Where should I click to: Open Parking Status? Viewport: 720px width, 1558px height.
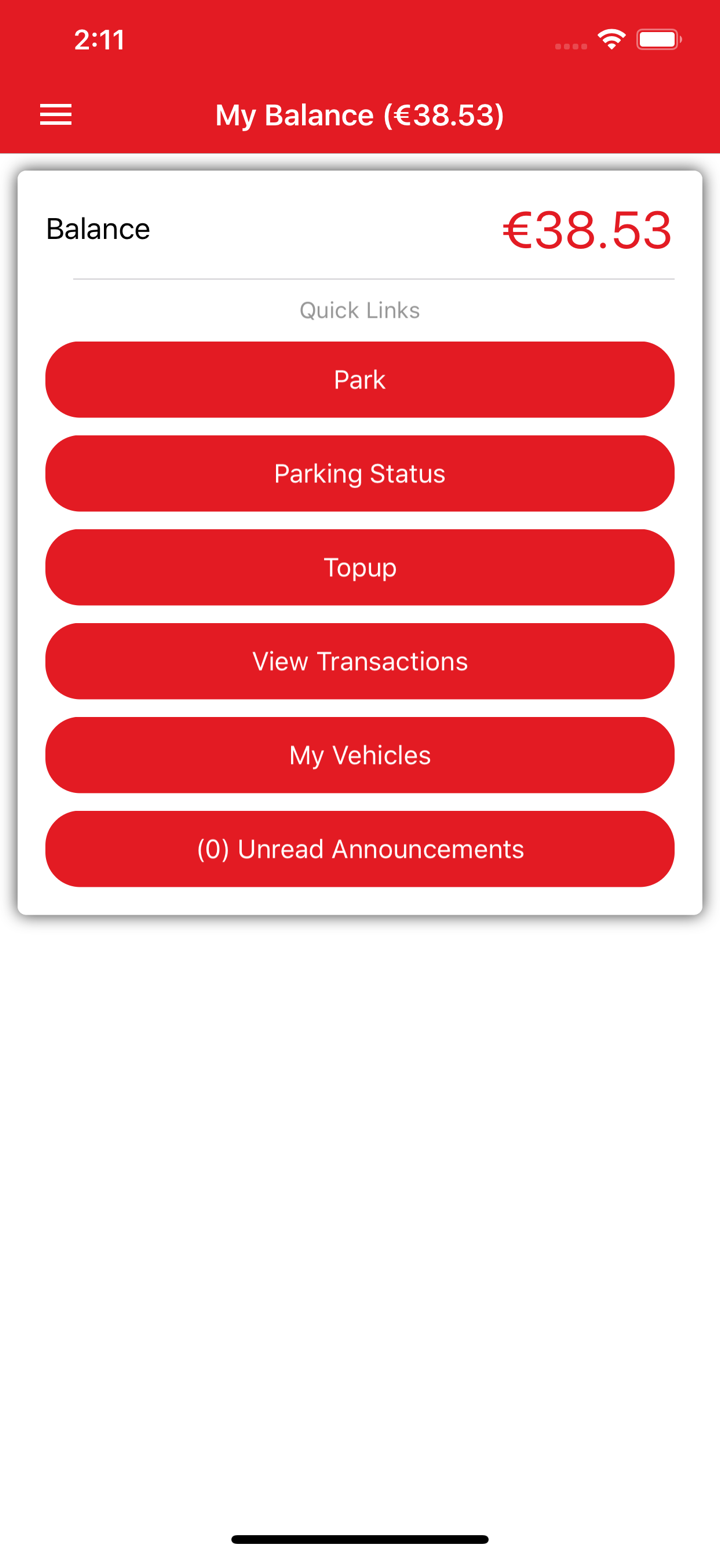tap(360, 473)
